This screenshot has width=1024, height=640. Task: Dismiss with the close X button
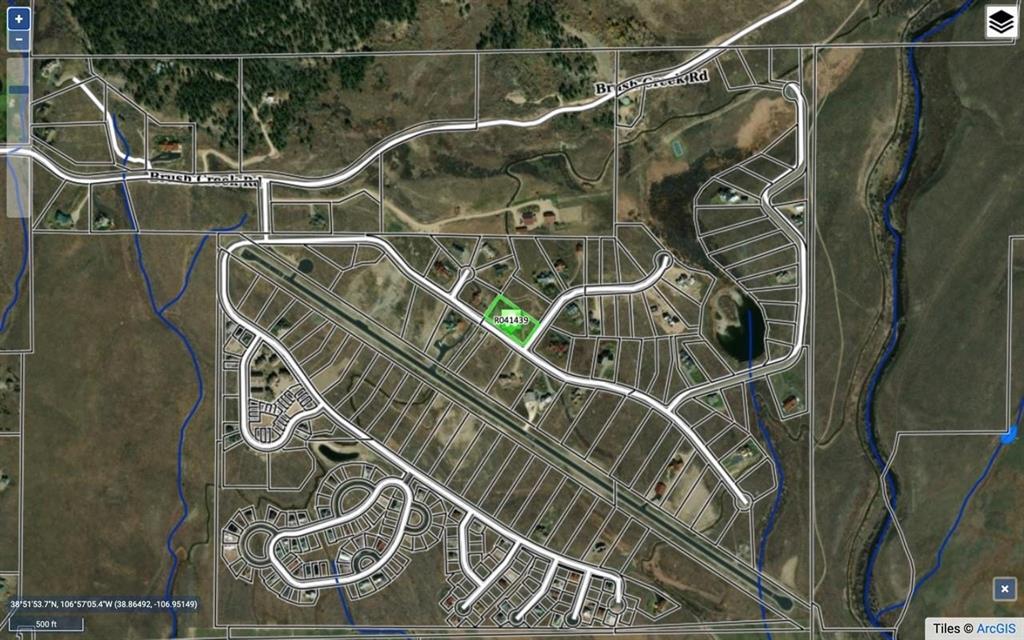(1005, 589)
